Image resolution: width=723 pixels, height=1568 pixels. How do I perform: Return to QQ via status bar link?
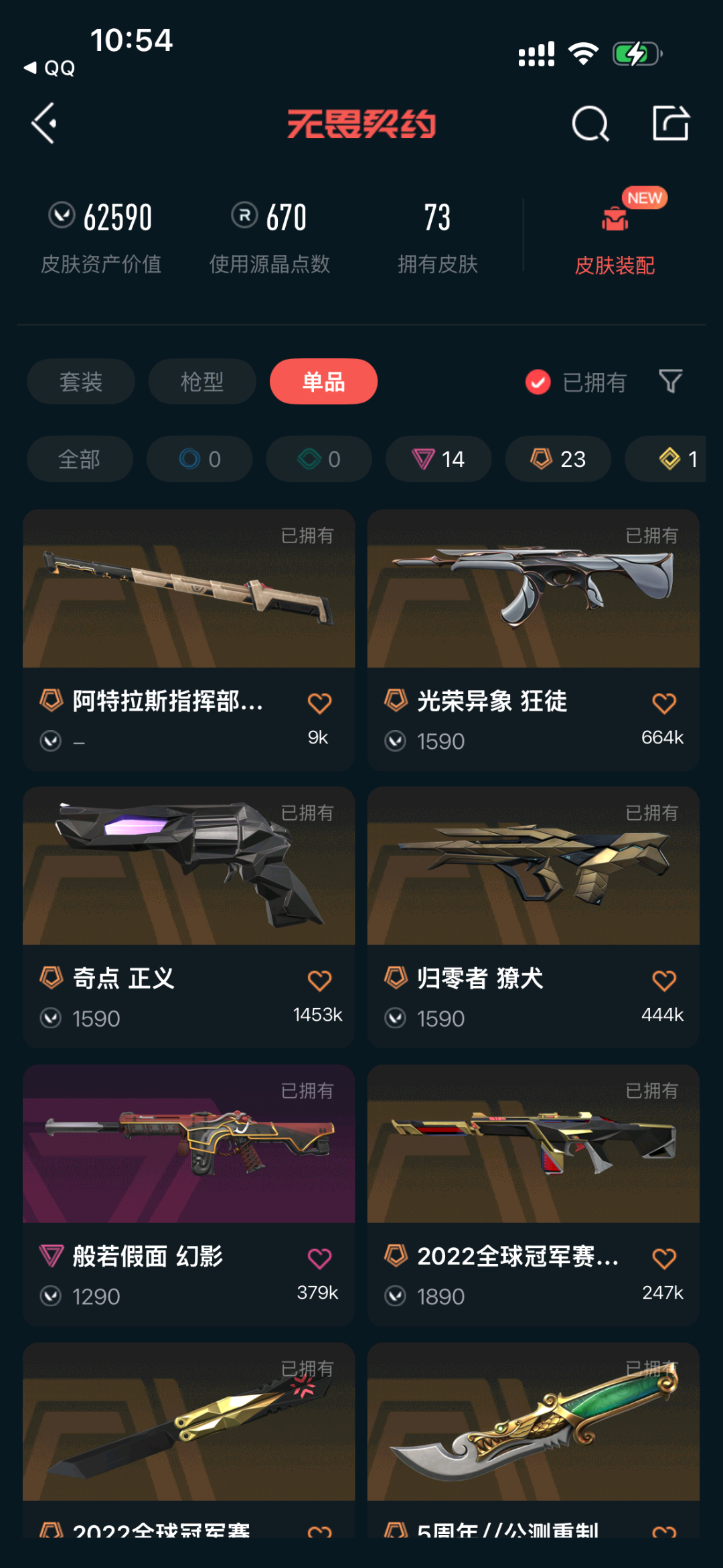click(x=50, y=68)
